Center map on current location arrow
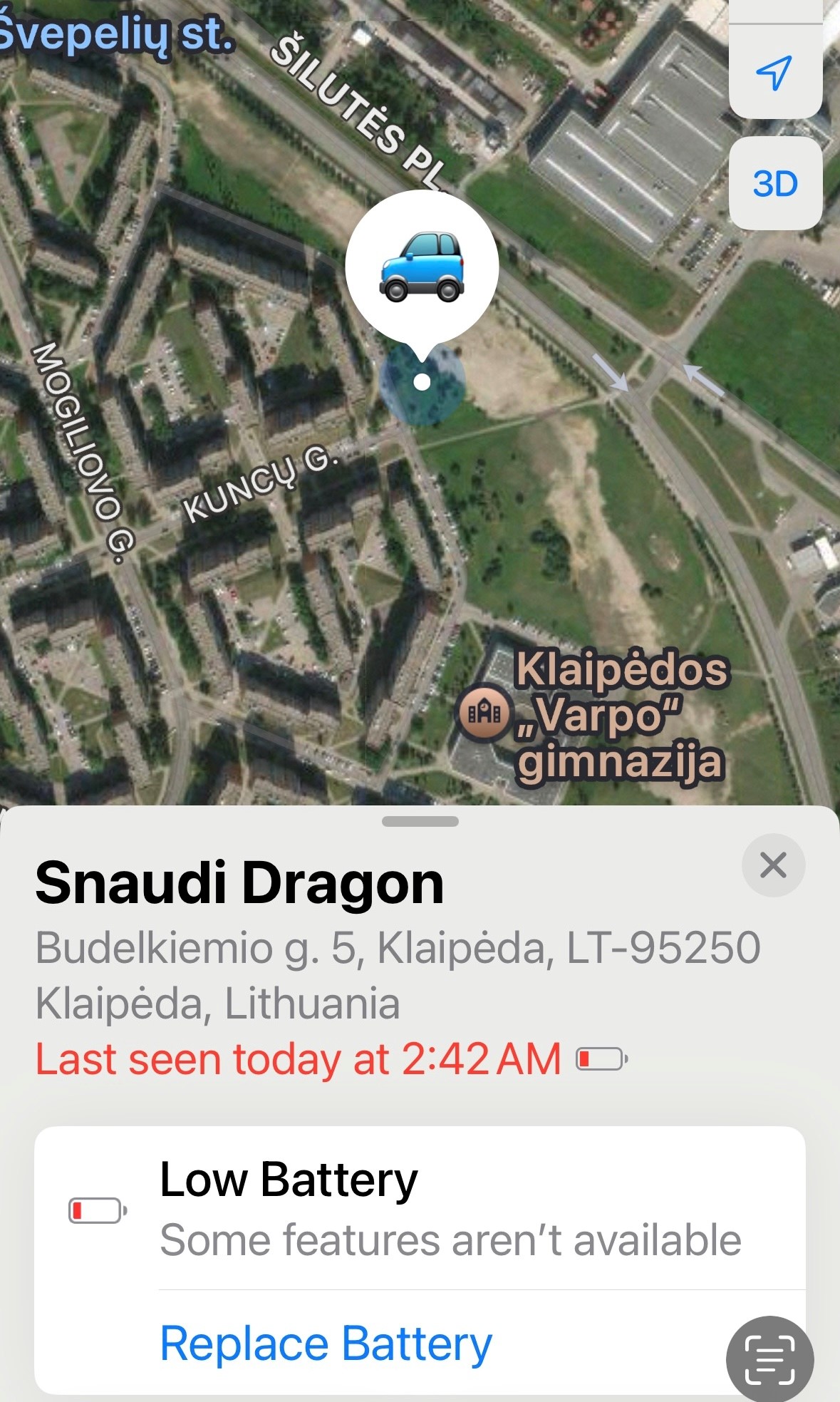Viewport: 840px width, 1402px height. point(774,72)
